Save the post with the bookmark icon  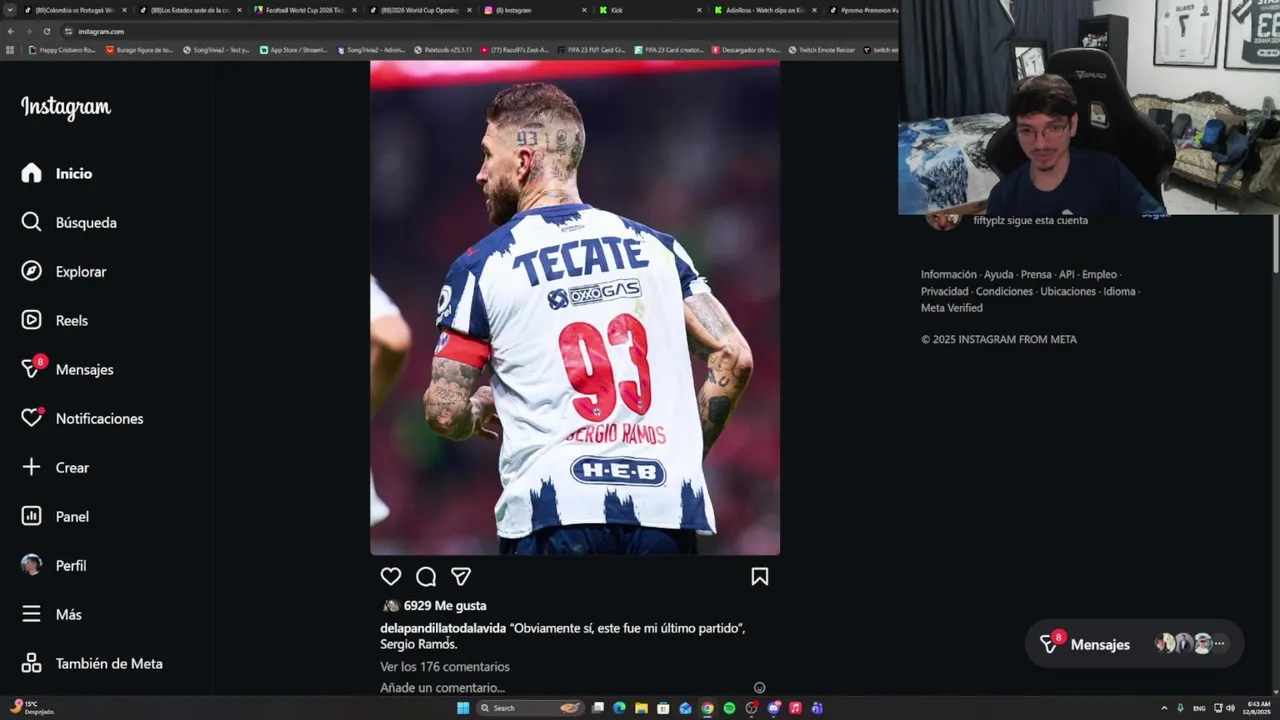(760, 577)
